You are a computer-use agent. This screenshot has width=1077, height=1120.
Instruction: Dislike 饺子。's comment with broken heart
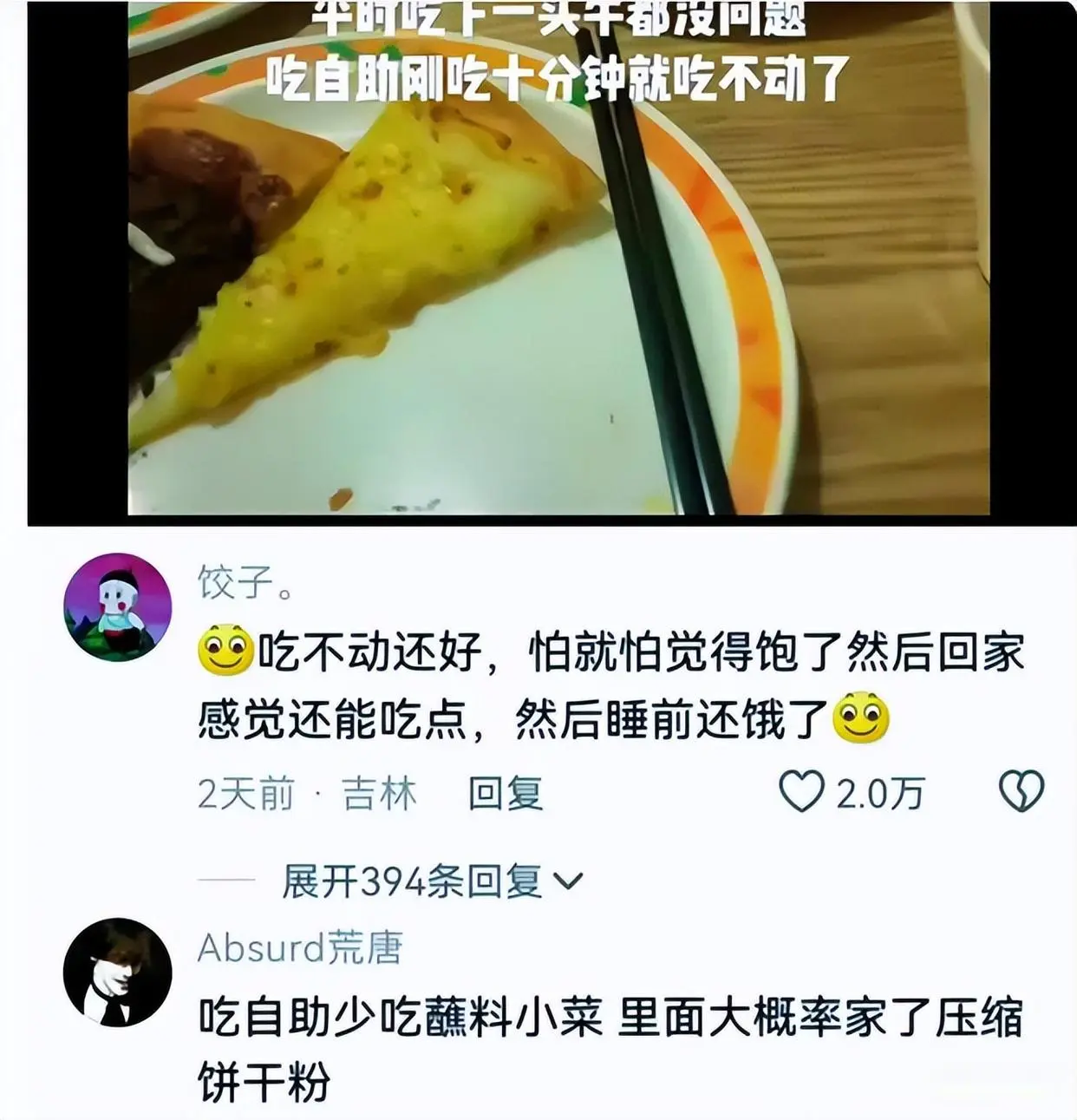click(1022, 792)
